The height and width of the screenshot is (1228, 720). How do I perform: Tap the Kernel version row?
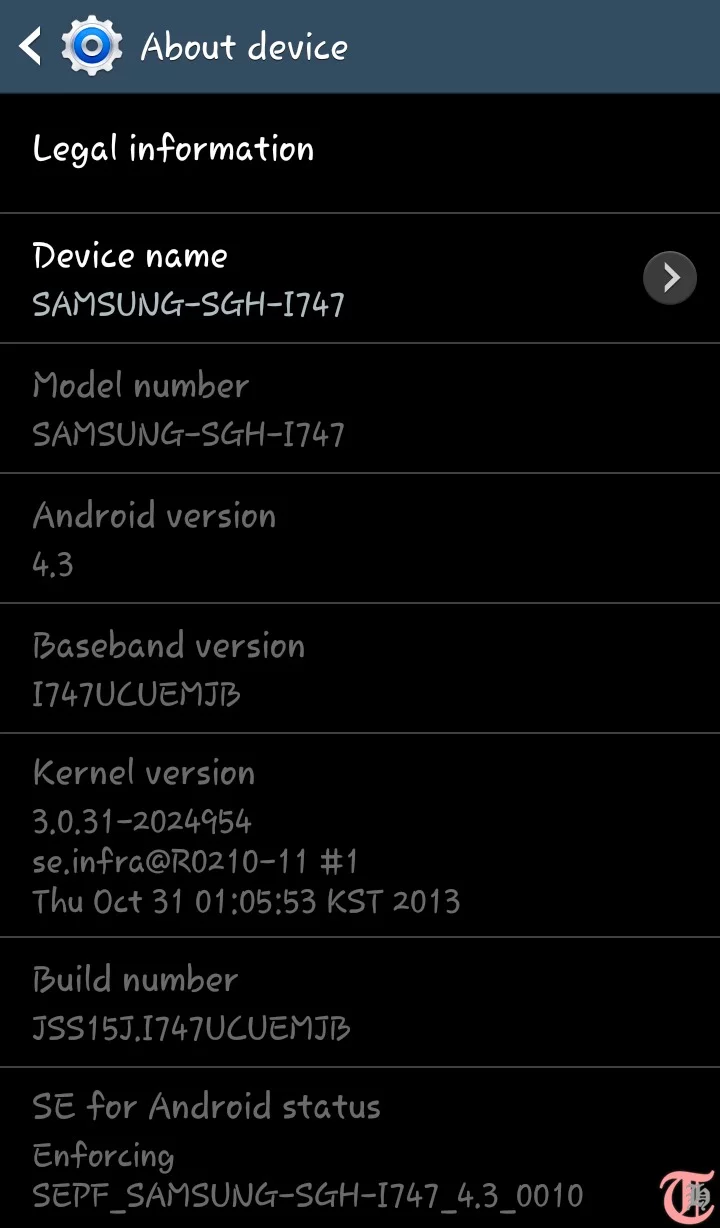coord(360,835)
